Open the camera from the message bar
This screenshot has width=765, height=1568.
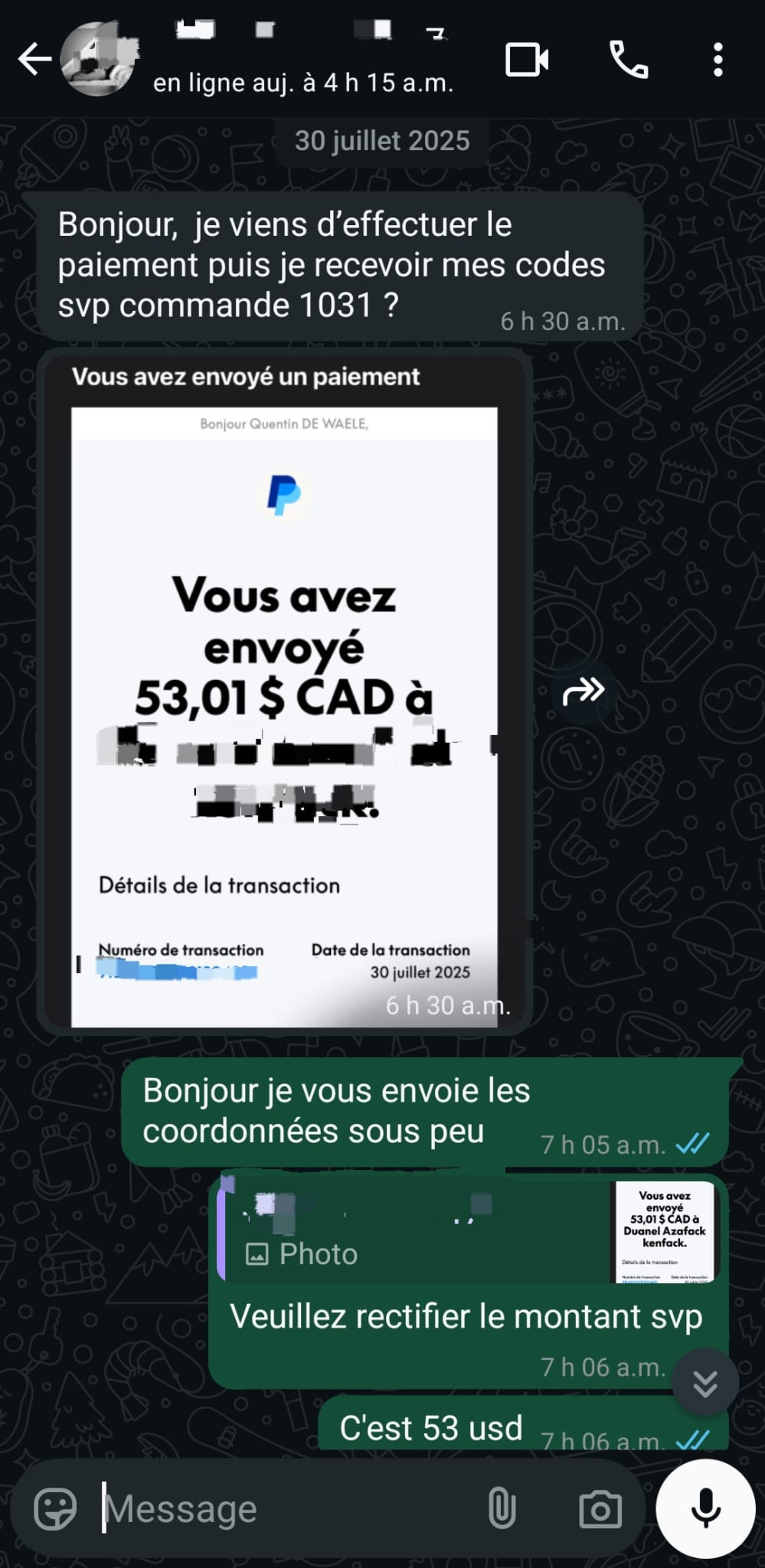[x=600, y=1509]
